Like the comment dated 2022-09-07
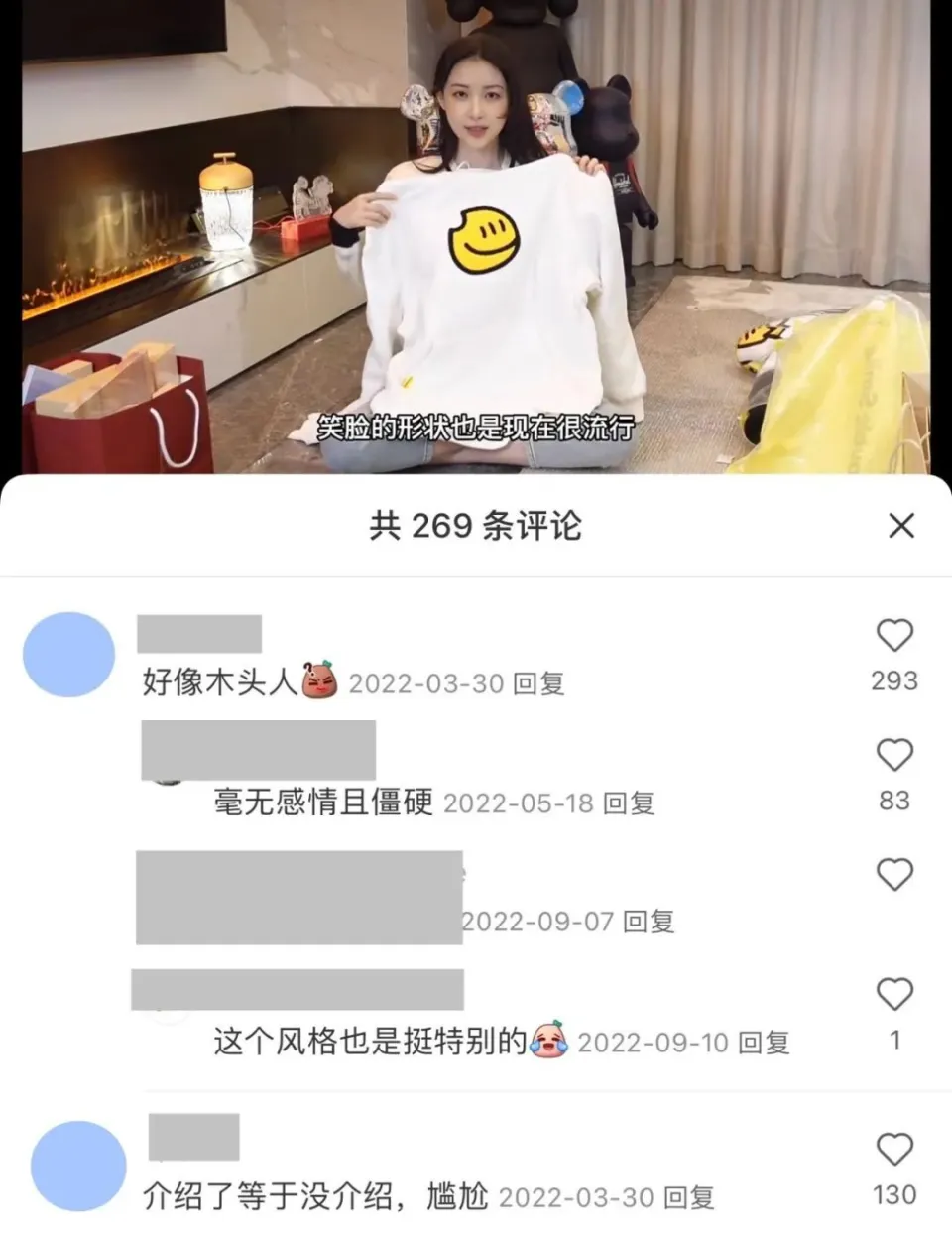This screenshot has width=952, height=1235. click(894, 875)
